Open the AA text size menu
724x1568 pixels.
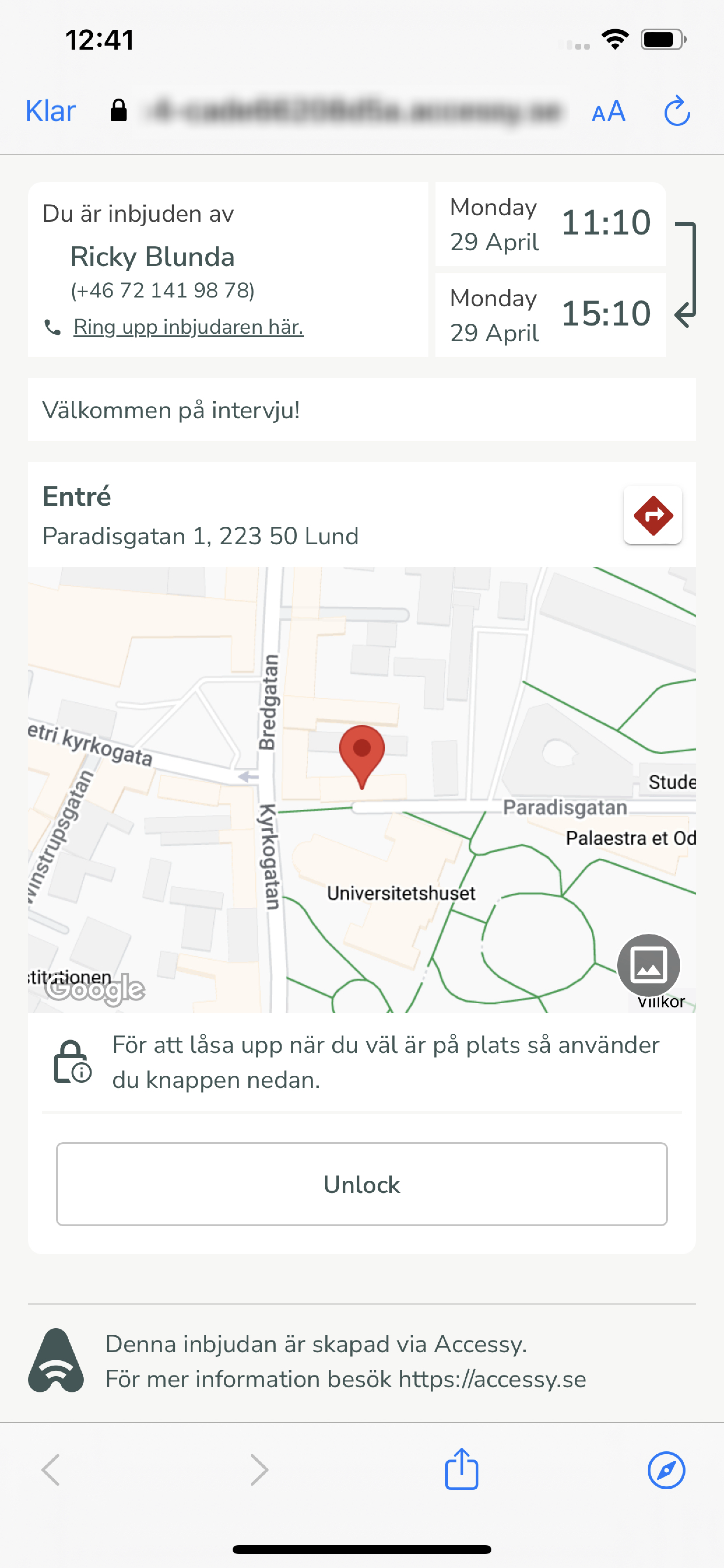pos(608,111)
